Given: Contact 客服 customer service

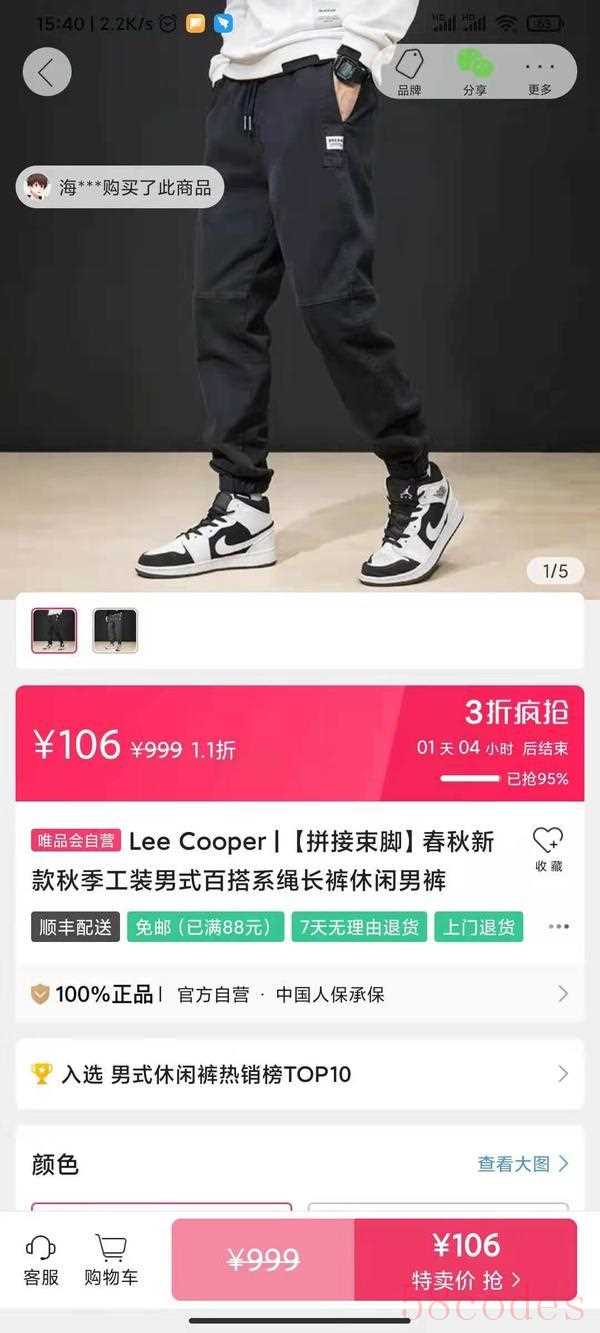Looking at the screenshot, I should pyautogui.click(x=41, y=1260).
